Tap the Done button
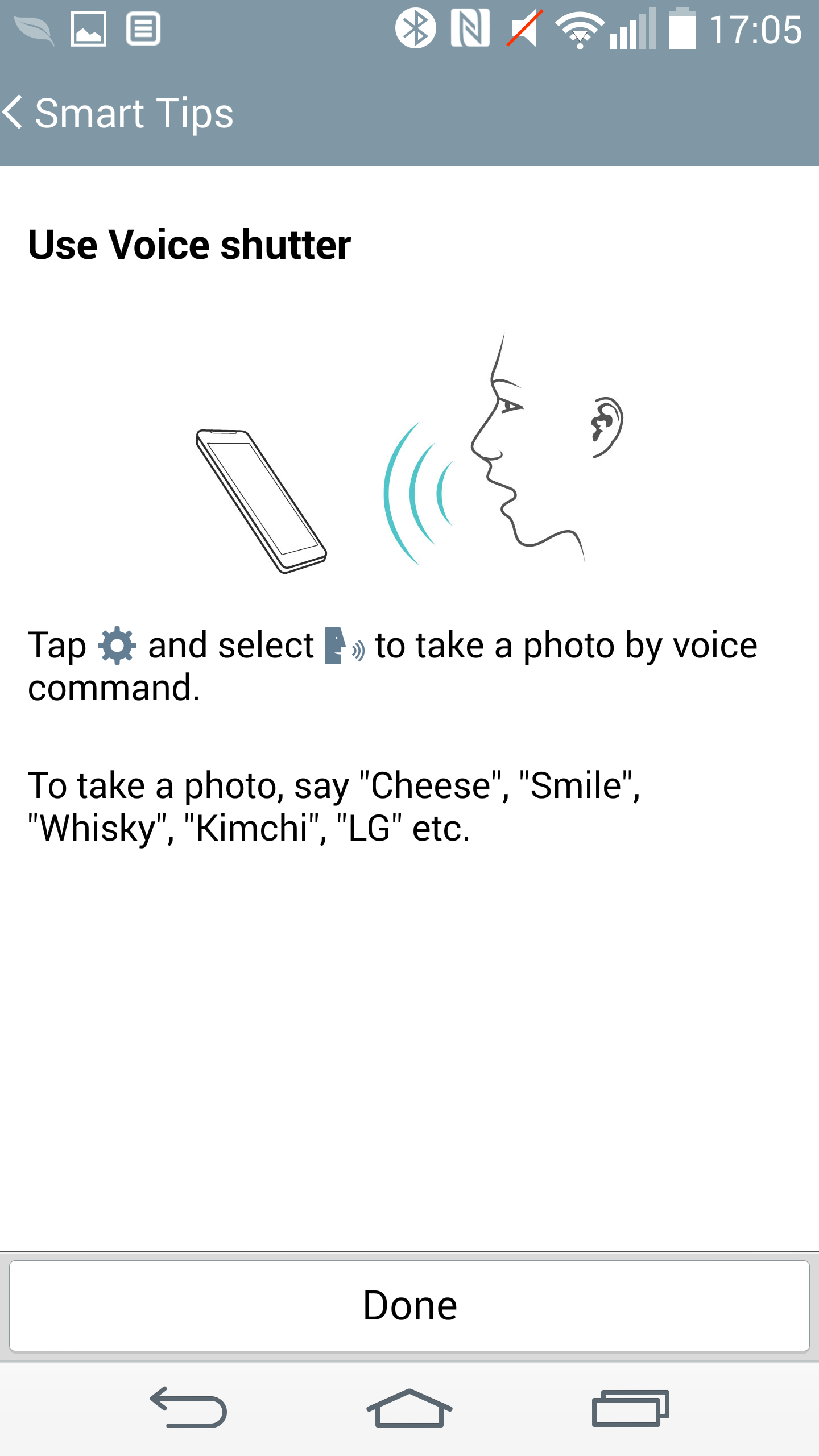This screenshot has height=1456, width=819. (x=409, y=1306)
